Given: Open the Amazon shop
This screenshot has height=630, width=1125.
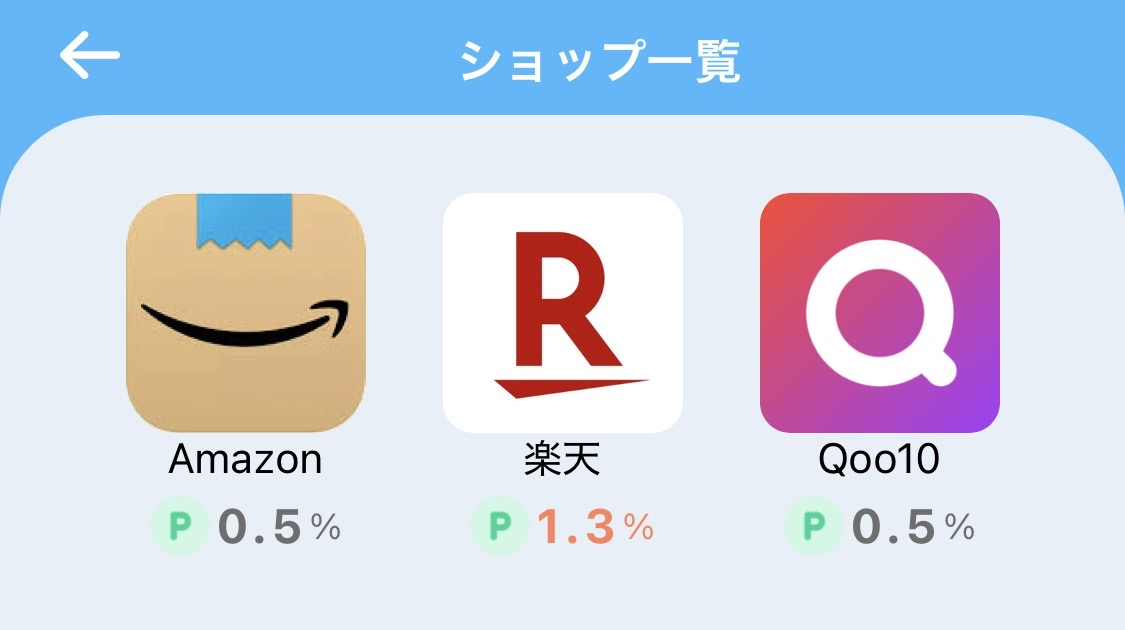Looking at the screenshot, I should coord(246,313).
